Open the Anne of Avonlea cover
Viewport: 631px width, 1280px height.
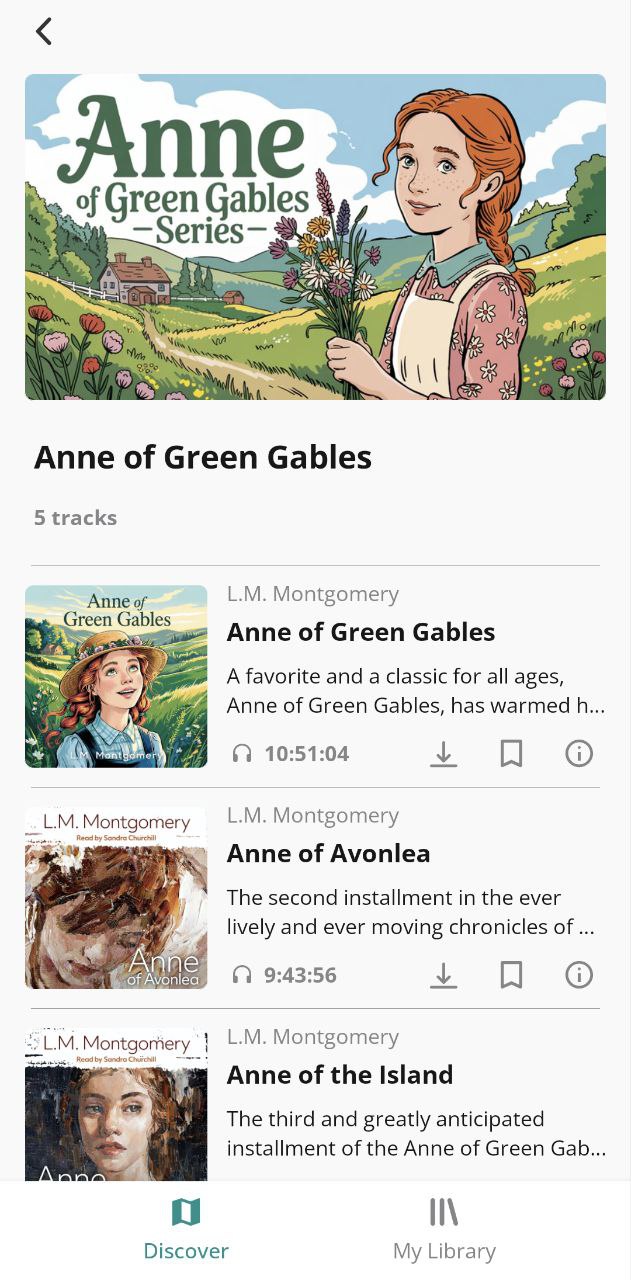(116, 898)
